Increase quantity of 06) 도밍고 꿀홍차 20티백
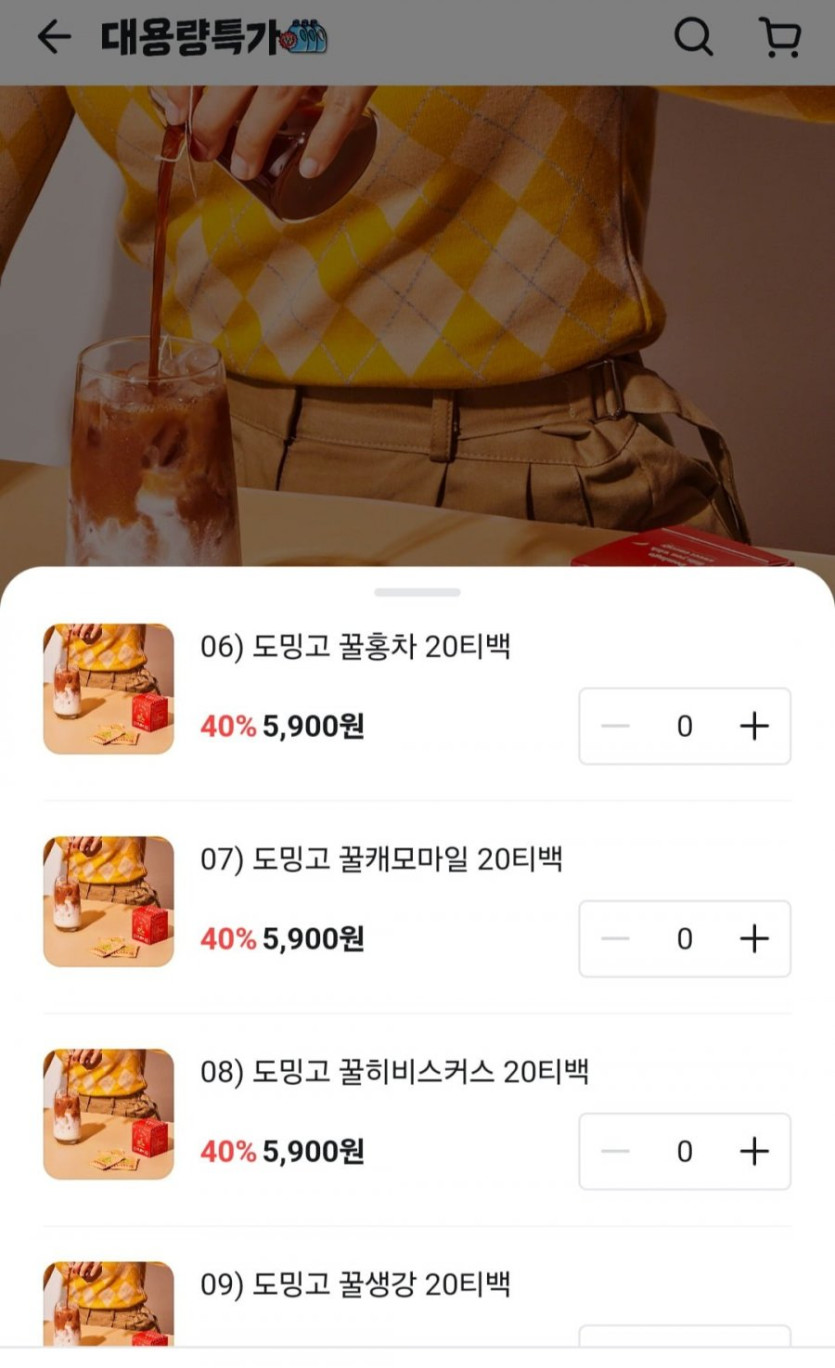835x1368 pixels. pyautogui.click(x=754, y=726)
